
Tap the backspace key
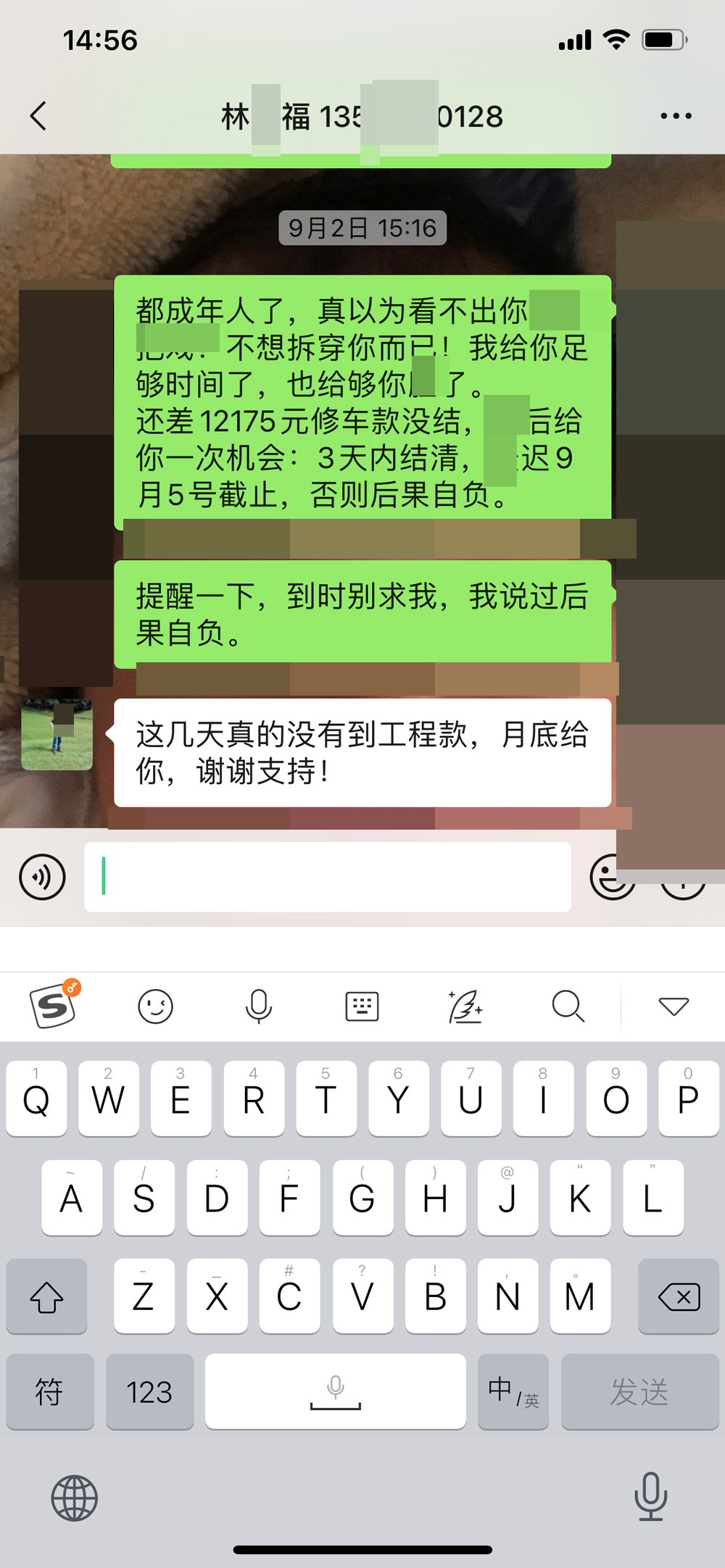pyautogui.click(x=678, y=1297)
